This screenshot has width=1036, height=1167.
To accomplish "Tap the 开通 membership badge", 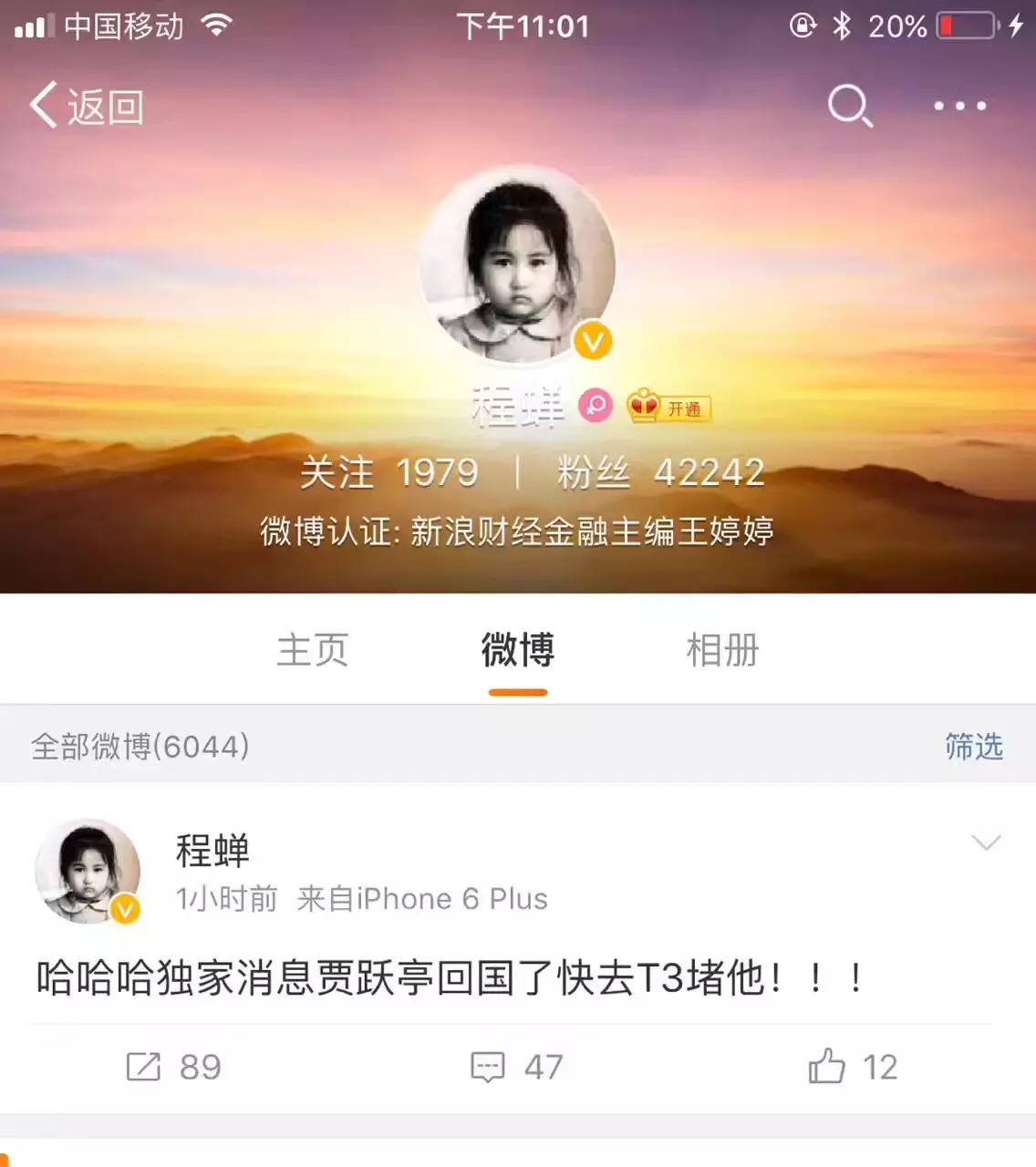I will pos(669,408).
